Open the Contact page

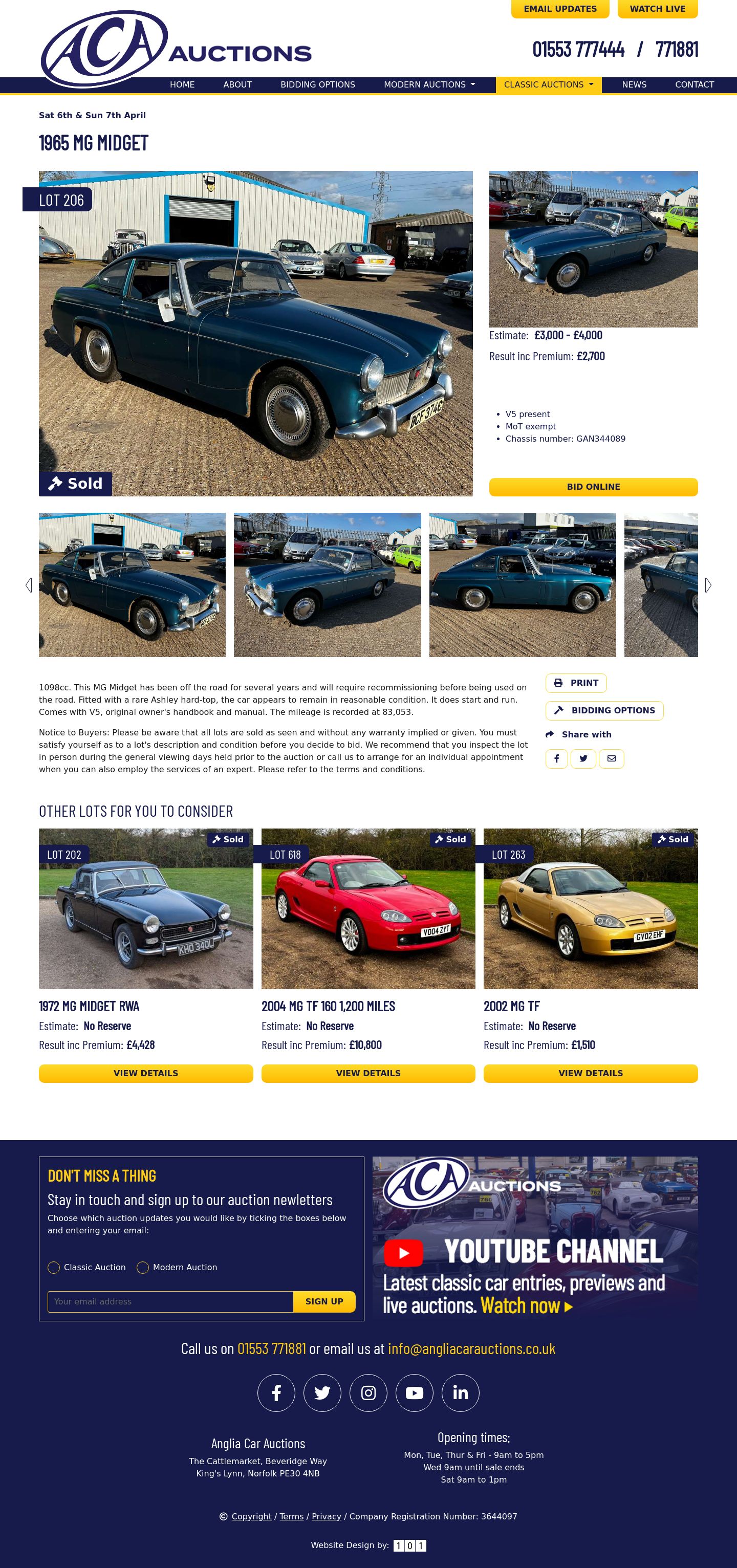click(694, 84)
